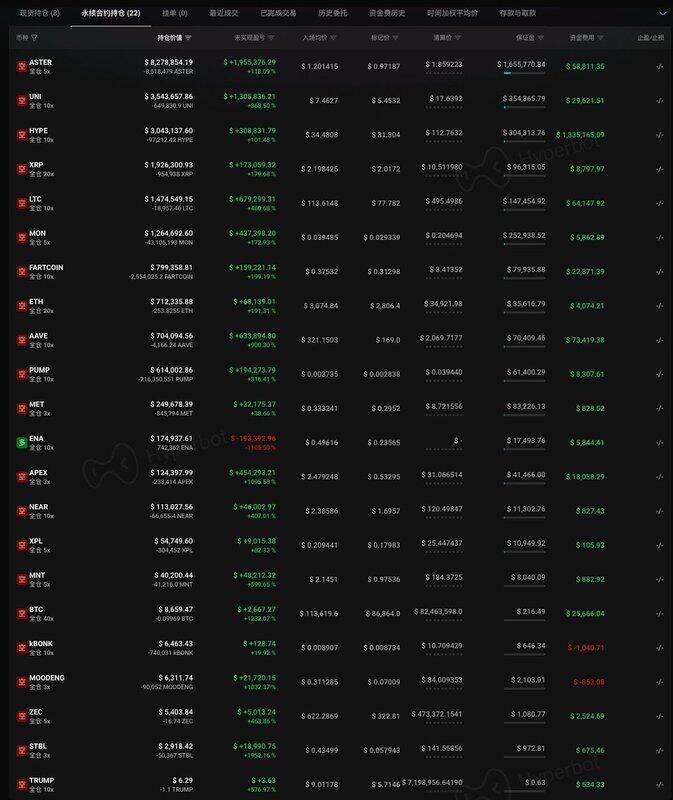Open the 存款与取款 tab
The width and height of the screenshot is (673, 800).
[518, 13]
